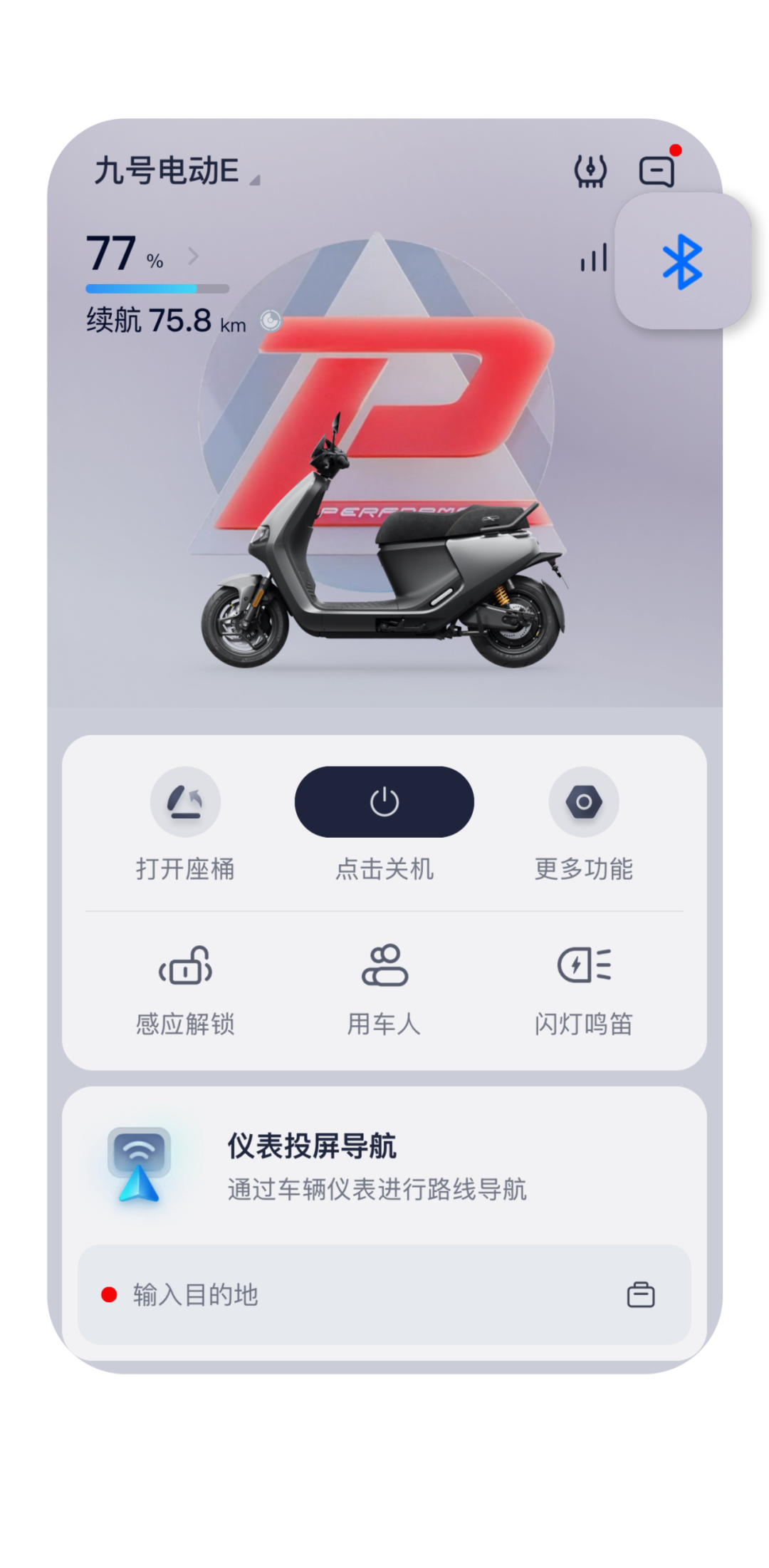This screenshot has height=1568, width=769.
Task: Select the 点击关机 label
Action: click(x=384, y=869)
